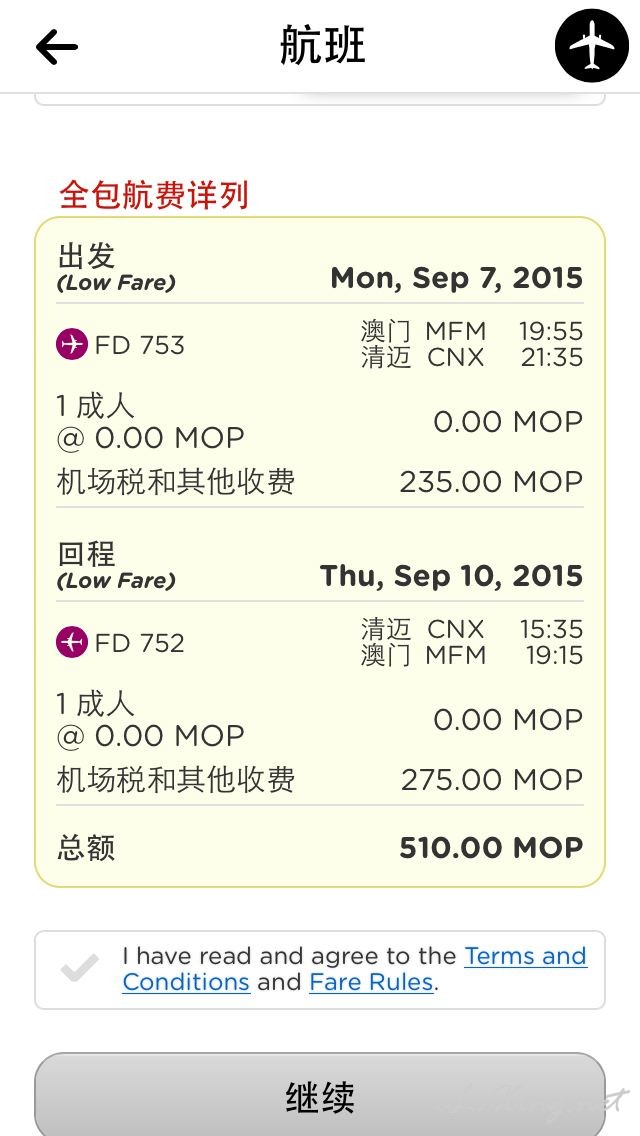The width and height of the screenshot is (640, 1136).
Task: Open the Terms and Conditions link
Action: [x=354, y=969]
